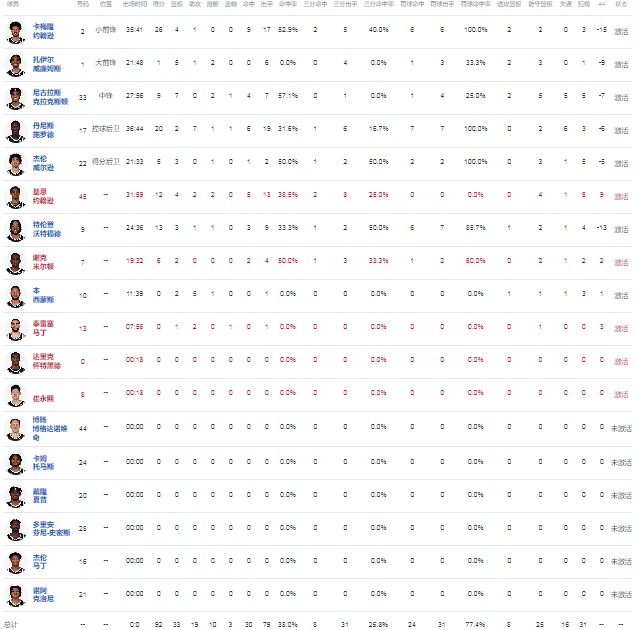Open 特伦登·沃特福德's player page
Viewport: 636px width, 630px height.
49,229
